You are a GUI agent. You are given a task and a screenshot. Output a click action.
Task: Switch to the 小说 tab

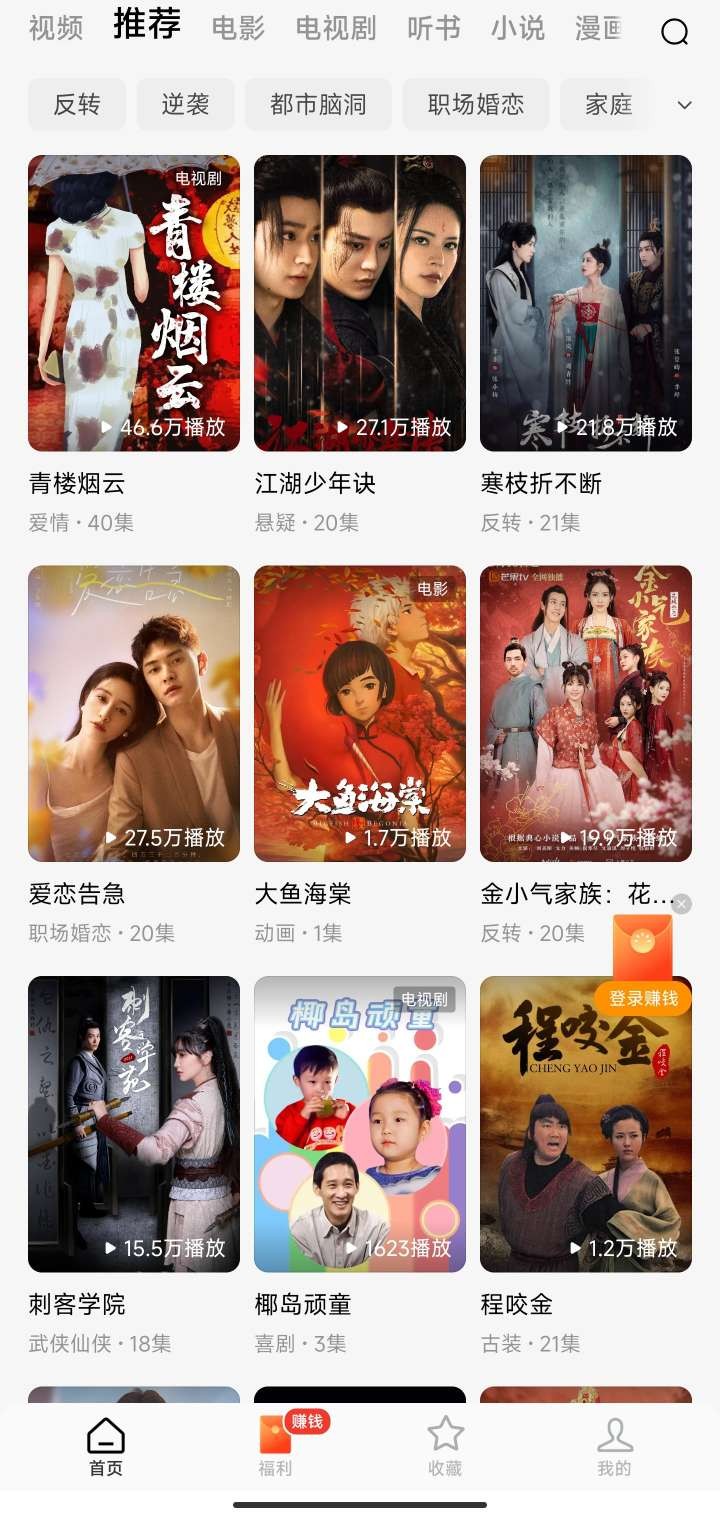[518, 28]
